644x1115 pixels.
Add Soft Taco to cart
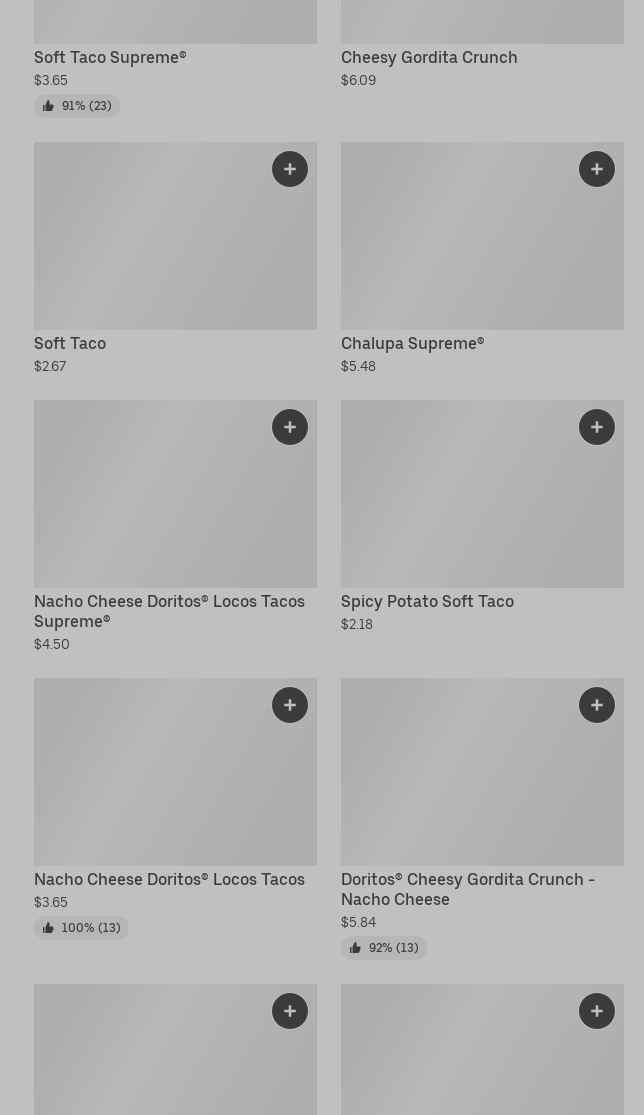coord(290,169)
